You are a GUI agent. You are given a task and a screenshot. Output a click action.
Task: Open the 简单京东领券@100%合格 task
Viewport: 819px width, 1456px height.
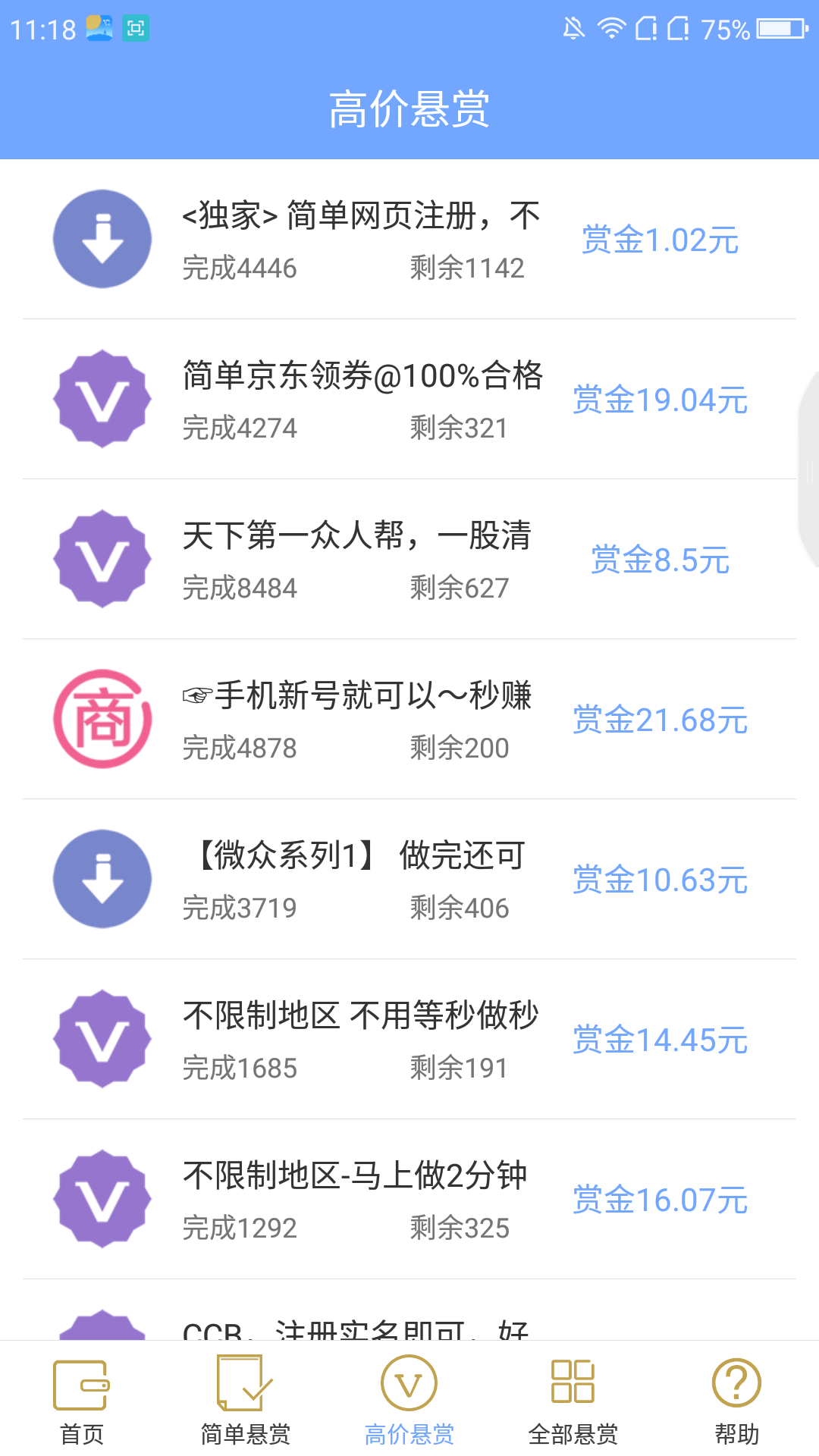click(409, 400)
